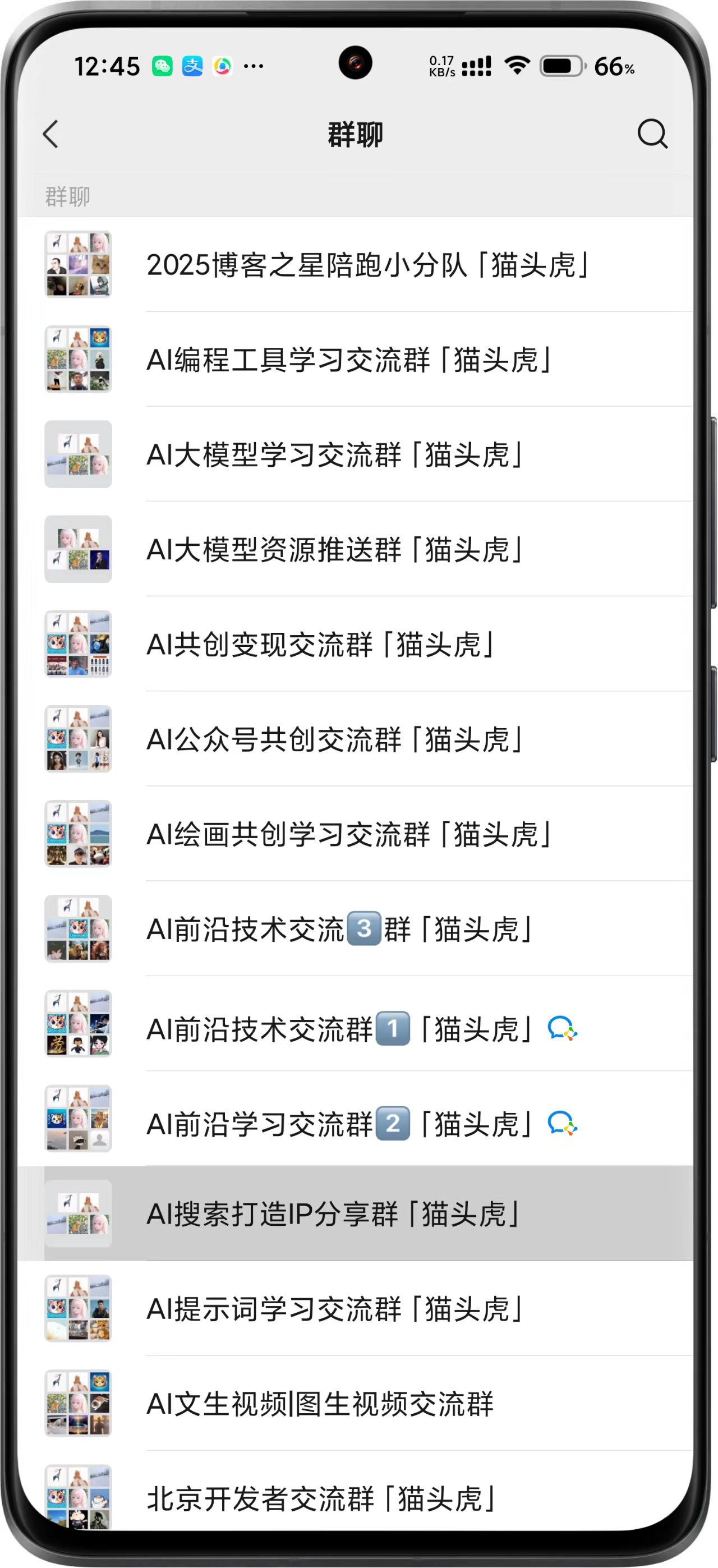This screenshot has width=718, height=1568.
Task: Open AI大模型资源推送群 group chat
Action: [335, 550]
